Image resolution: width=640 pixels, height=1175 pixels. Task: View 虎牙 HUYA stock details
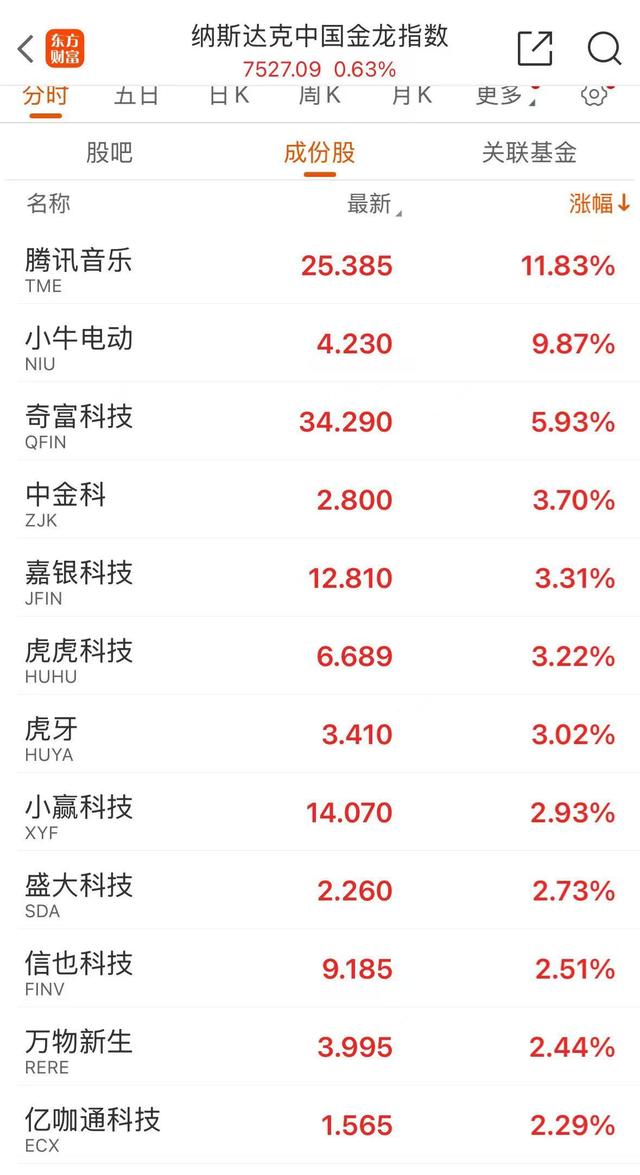(320, 734)
